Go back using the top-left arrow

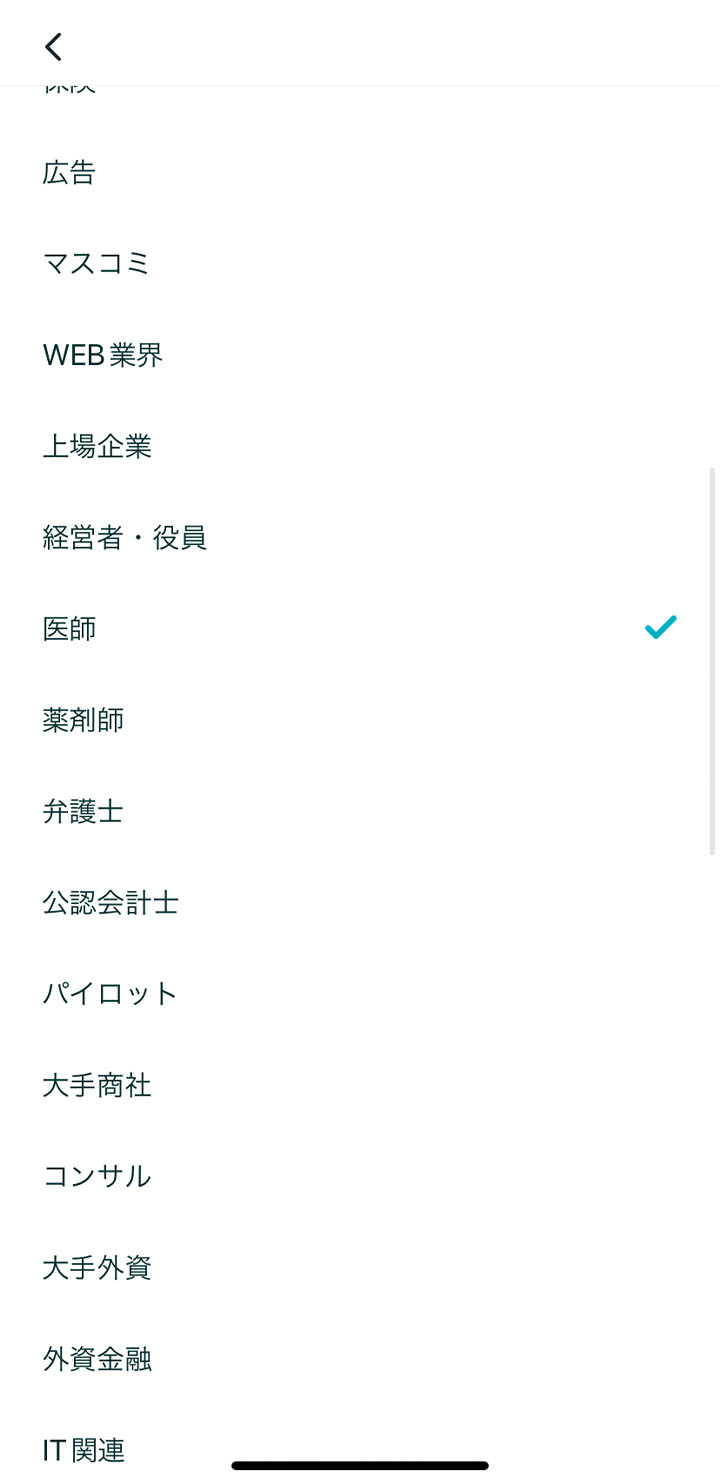(53, 46)
